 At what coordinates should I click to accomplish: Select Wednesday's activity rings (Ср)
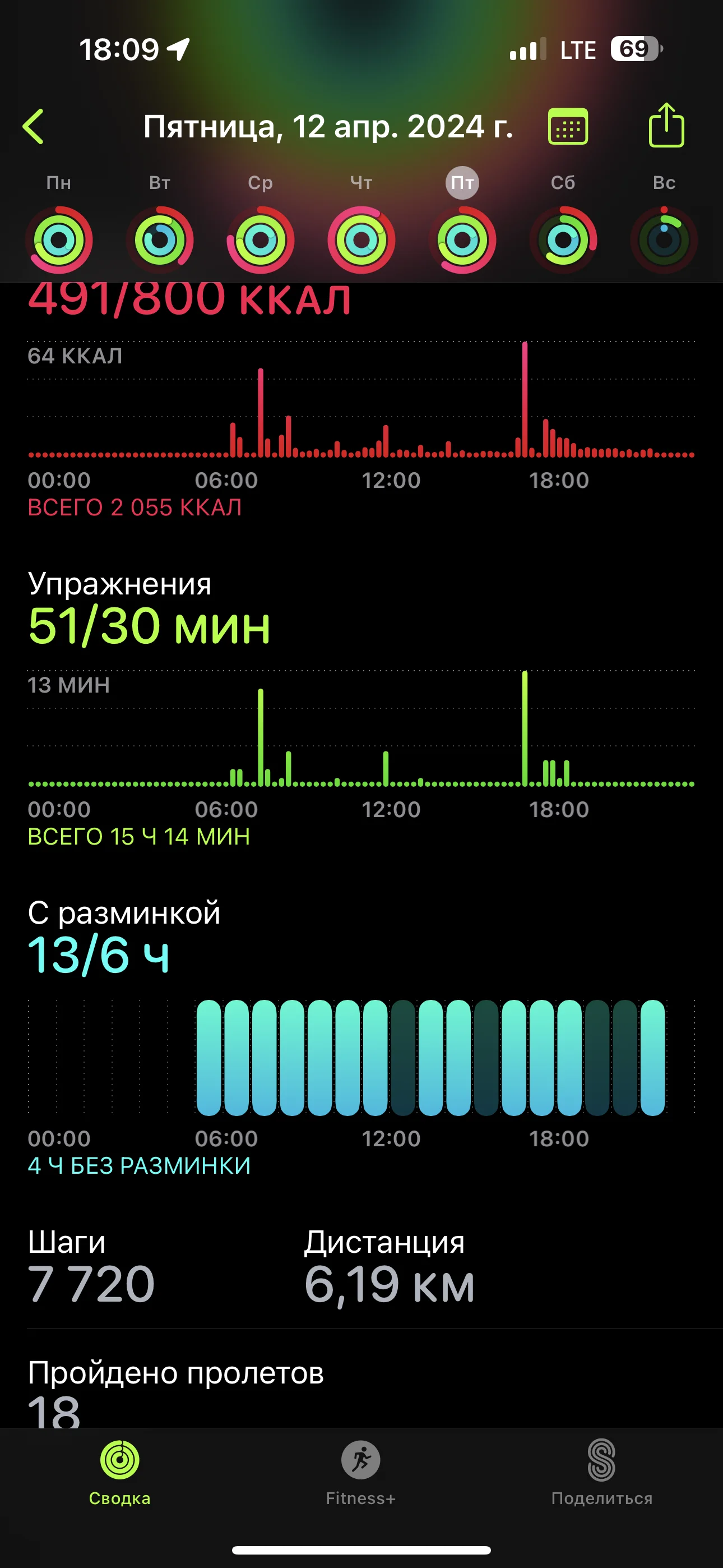(261, 240)
